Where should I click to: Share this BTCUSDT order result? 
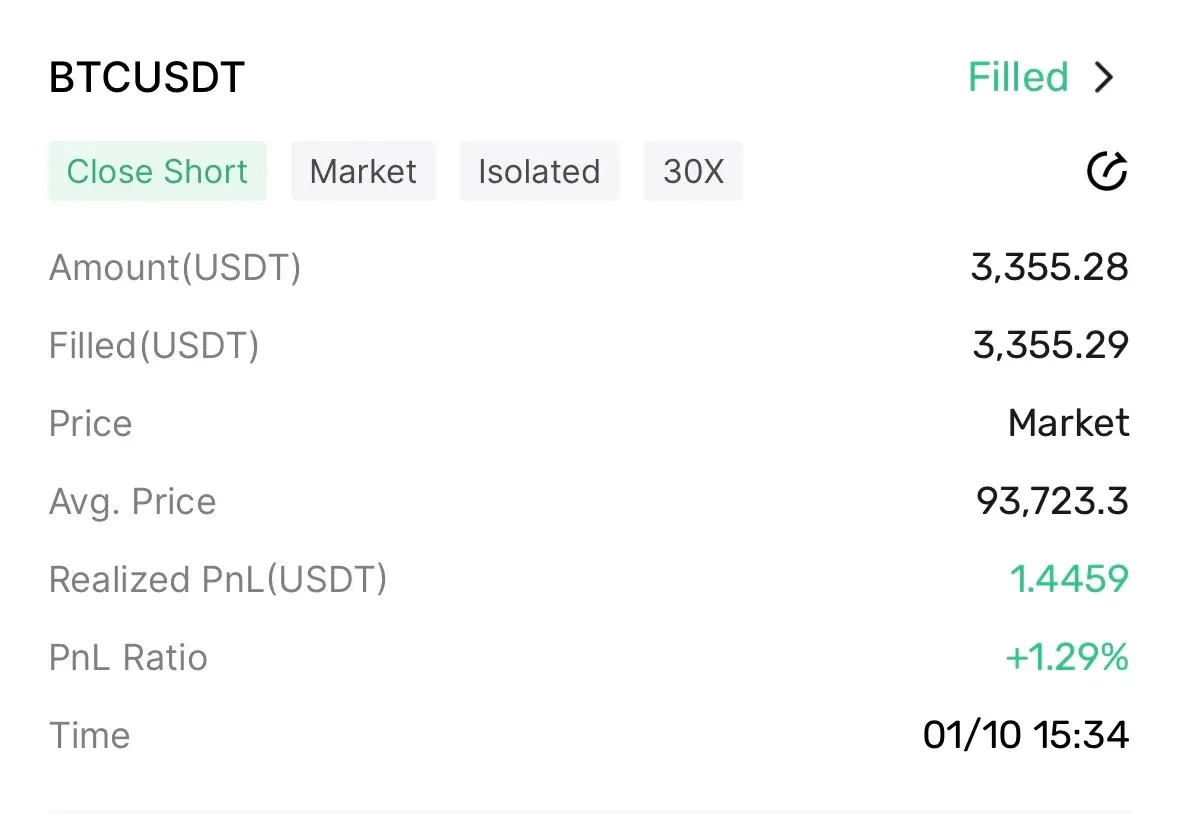pyautogui.click(x=1106, y=172)
